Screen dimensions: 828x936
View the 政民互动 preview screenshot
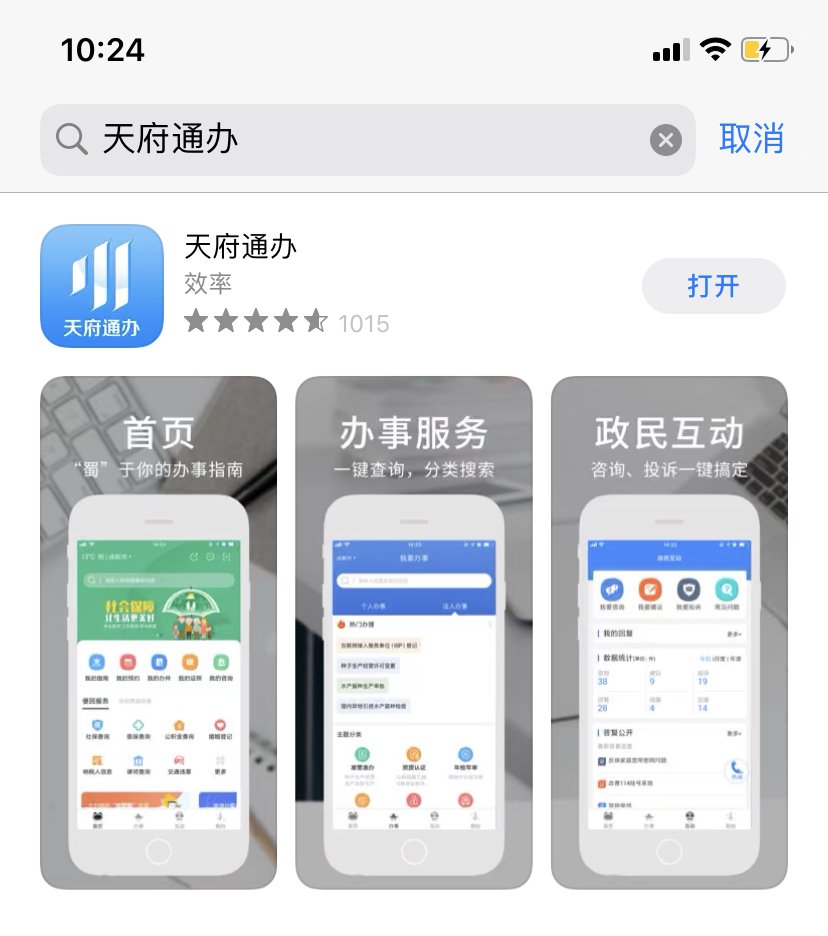point(669,632)
